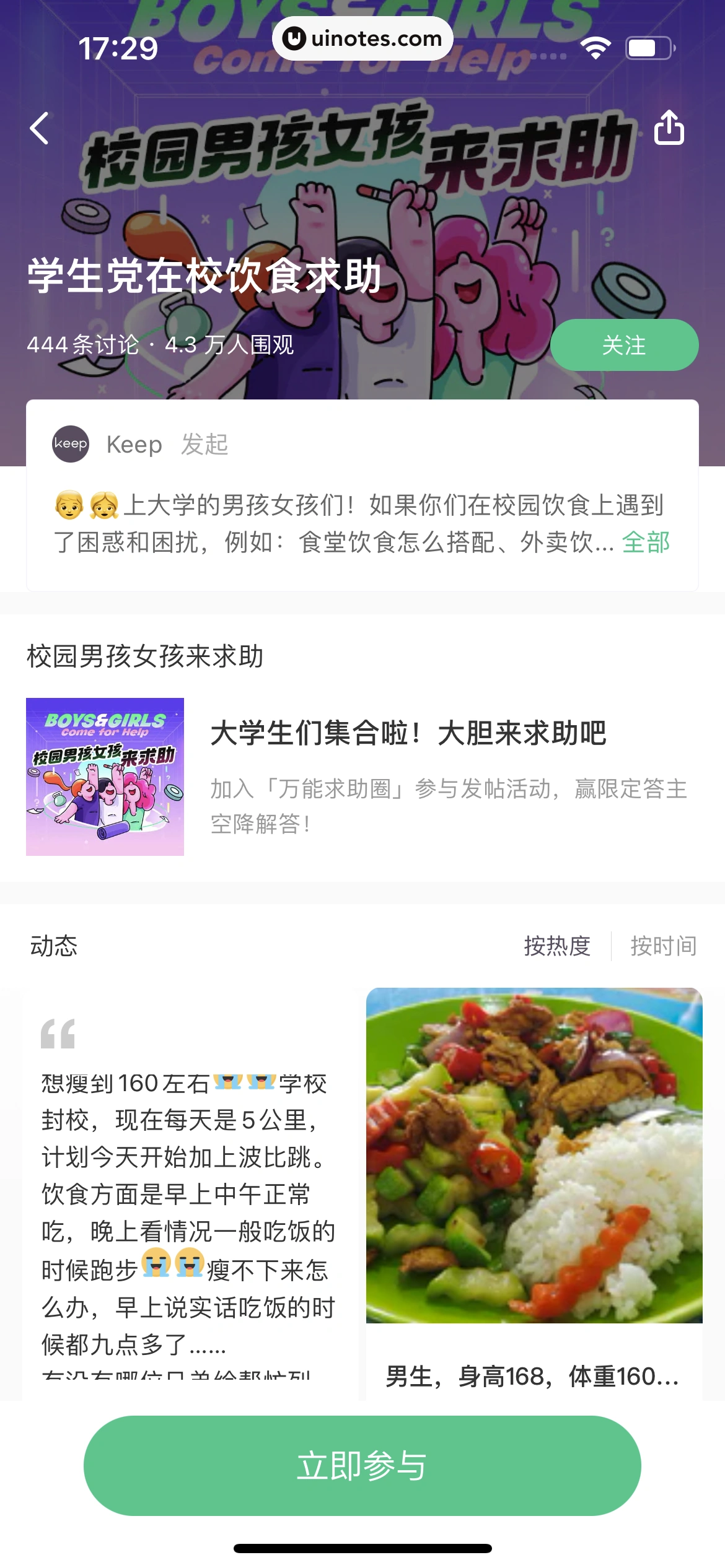
Task: Click the BOYS&GIRLS campaign cover image
Action: click(x=105, y=777)
